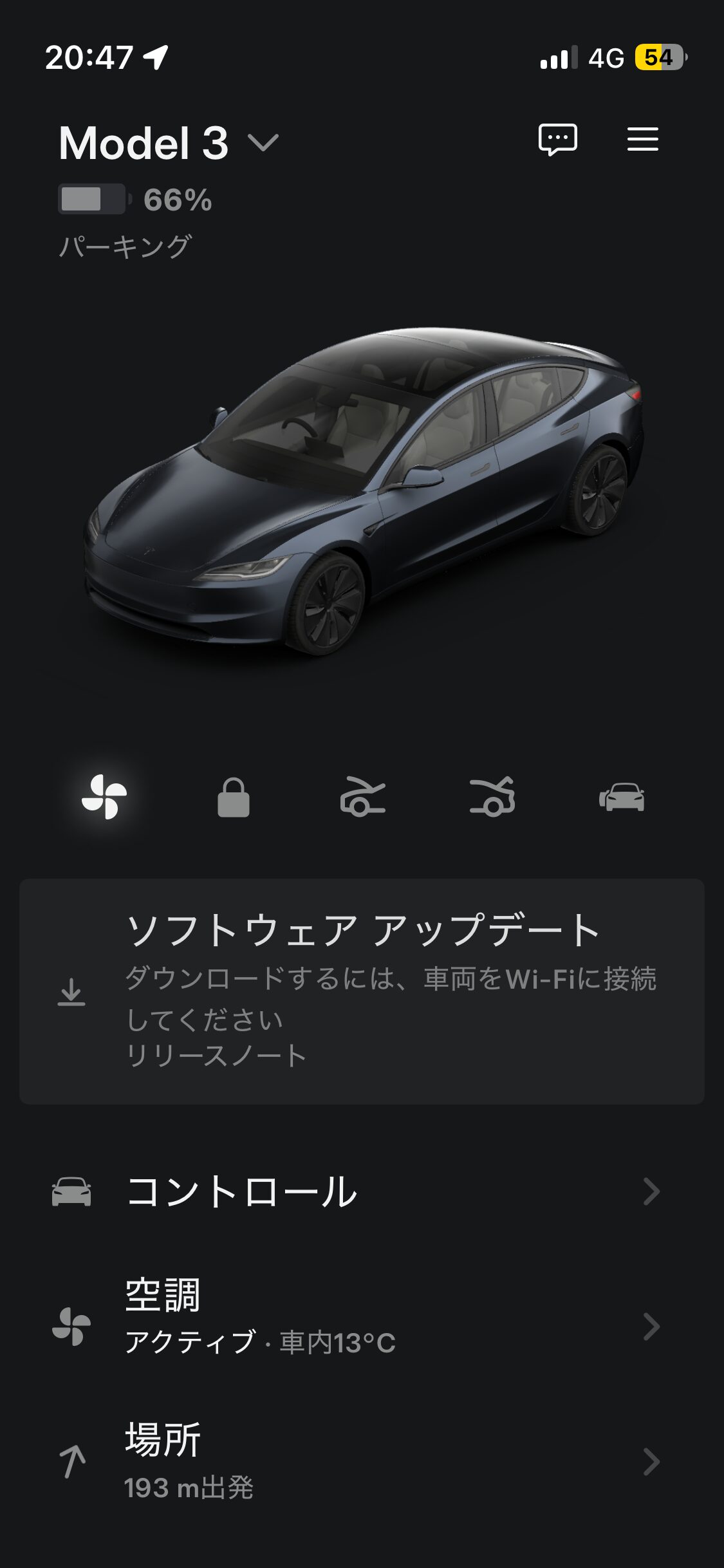Tap the lock icon to unlock the car

coord(233,798)
